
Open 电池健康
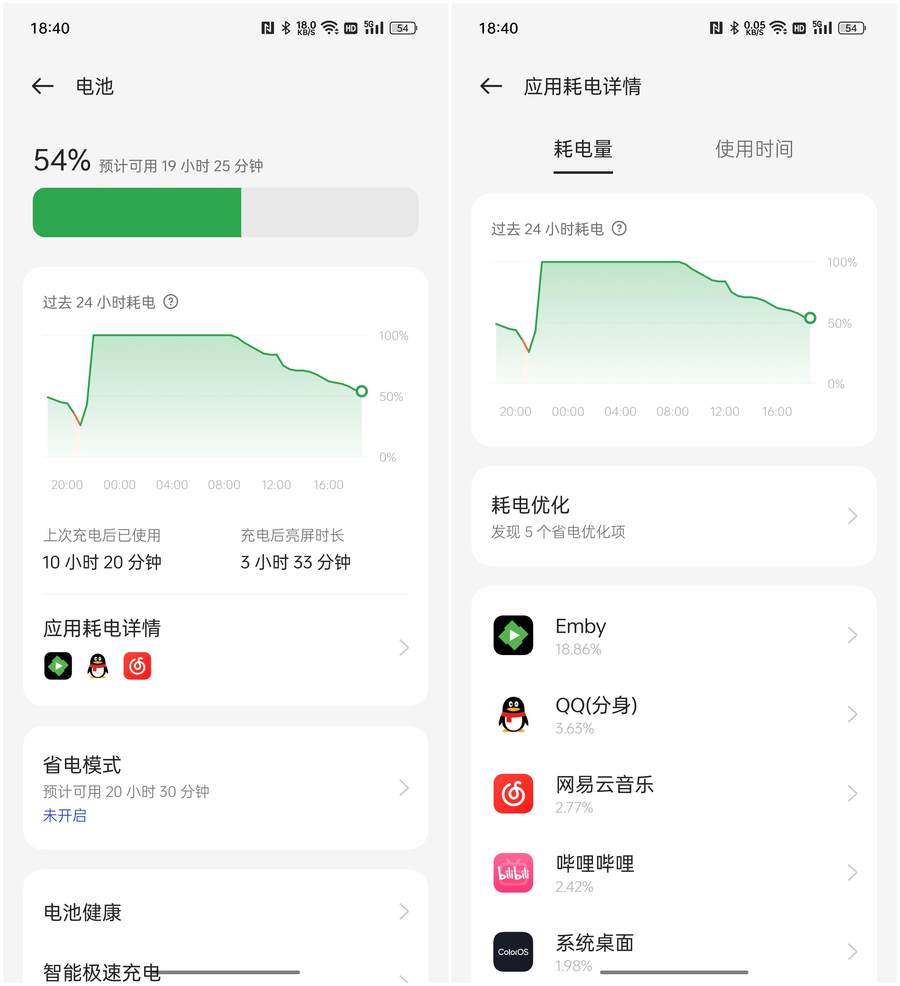pos(225,912)
